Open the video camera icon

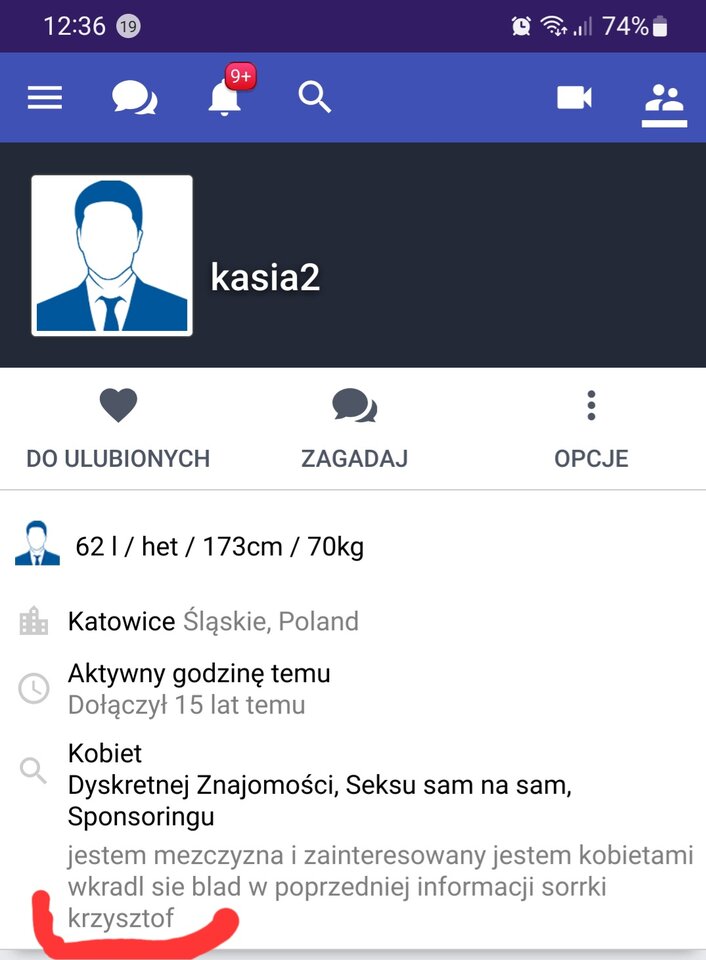(x=574, y=97)
